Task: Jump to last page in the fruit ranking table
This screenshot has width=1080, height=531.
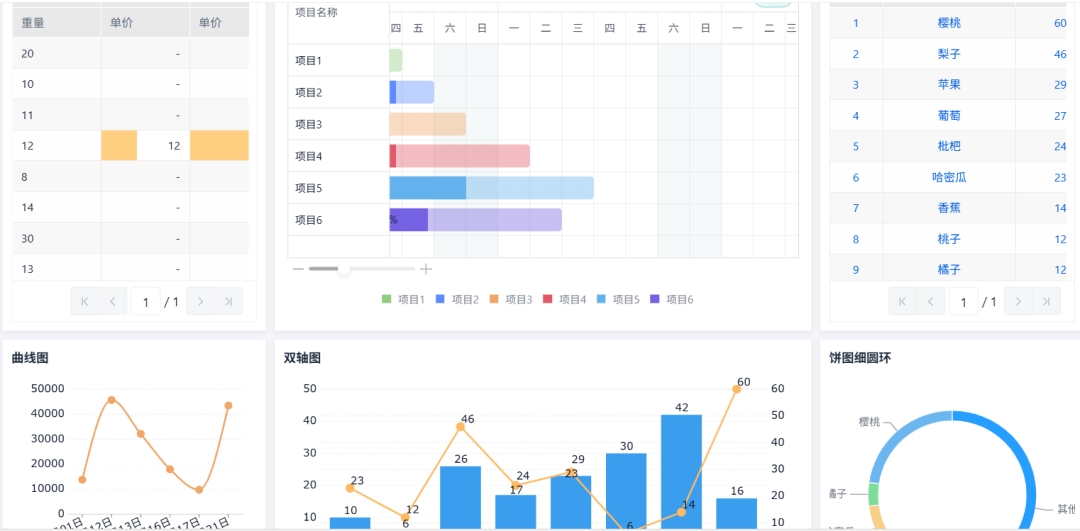Action: [1047, 301]
